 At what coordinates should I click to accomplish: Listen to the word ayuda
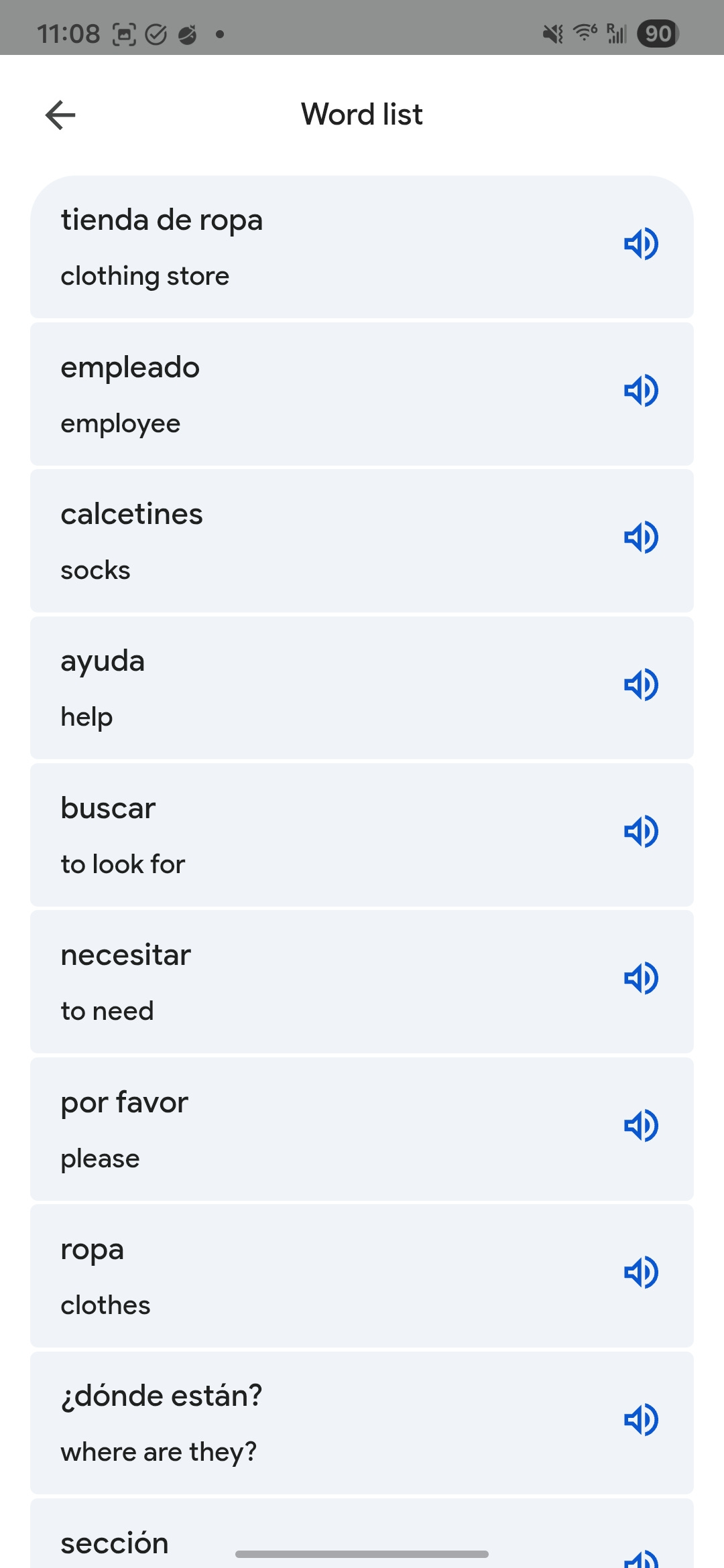click(641, 685)
